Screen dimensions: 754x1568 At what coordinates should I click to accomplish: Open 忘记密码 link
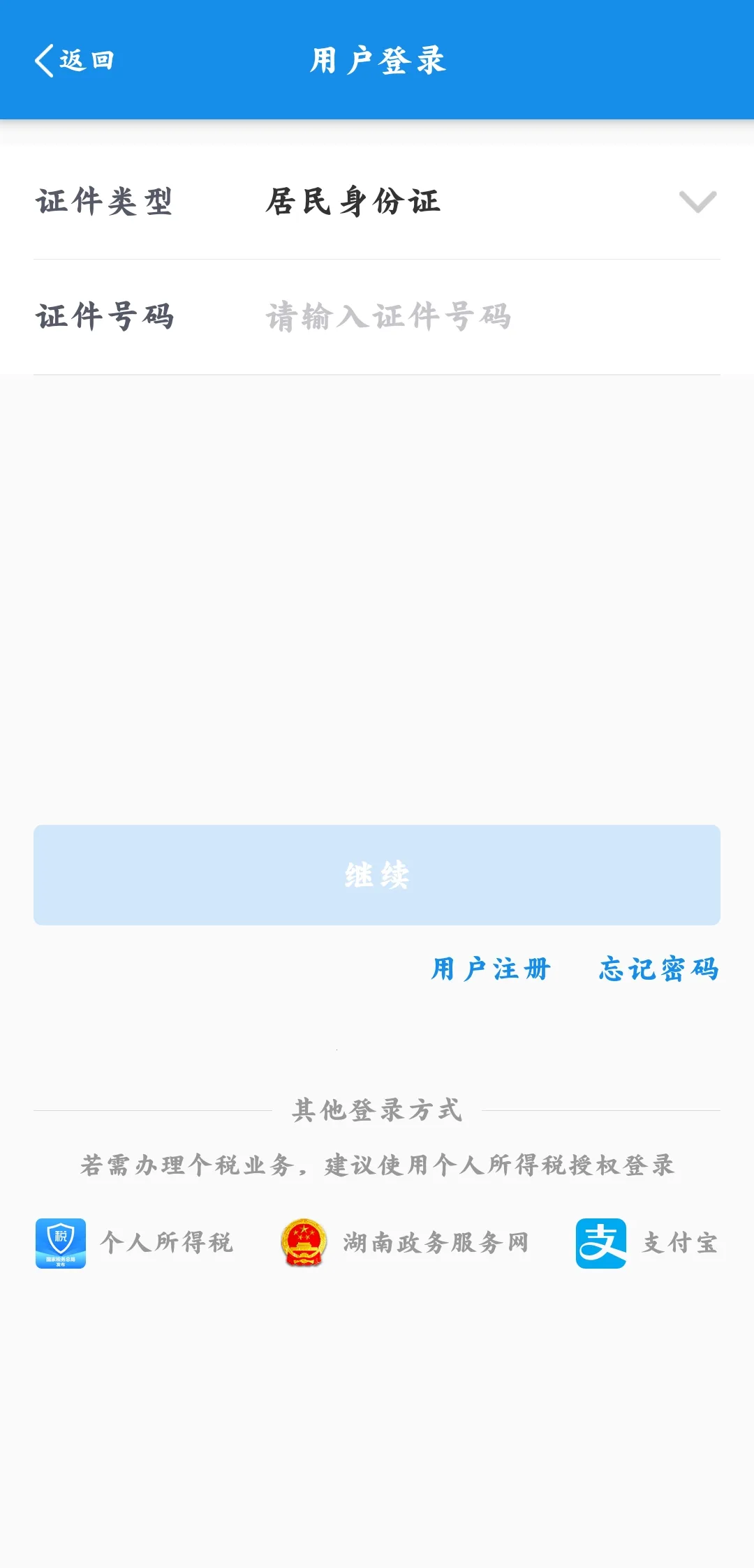[x=658, y=969]
